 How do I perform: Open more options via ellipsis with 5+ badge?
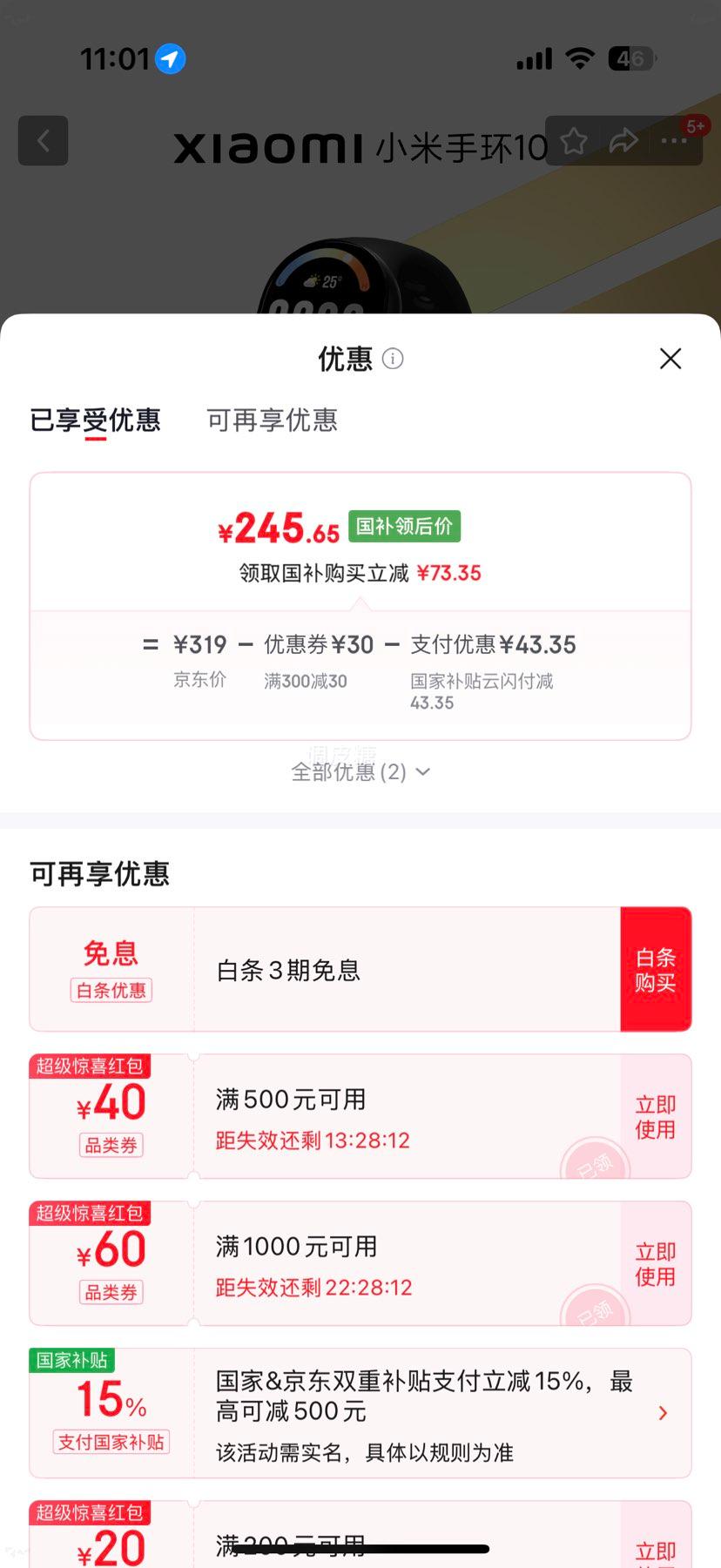675,140
